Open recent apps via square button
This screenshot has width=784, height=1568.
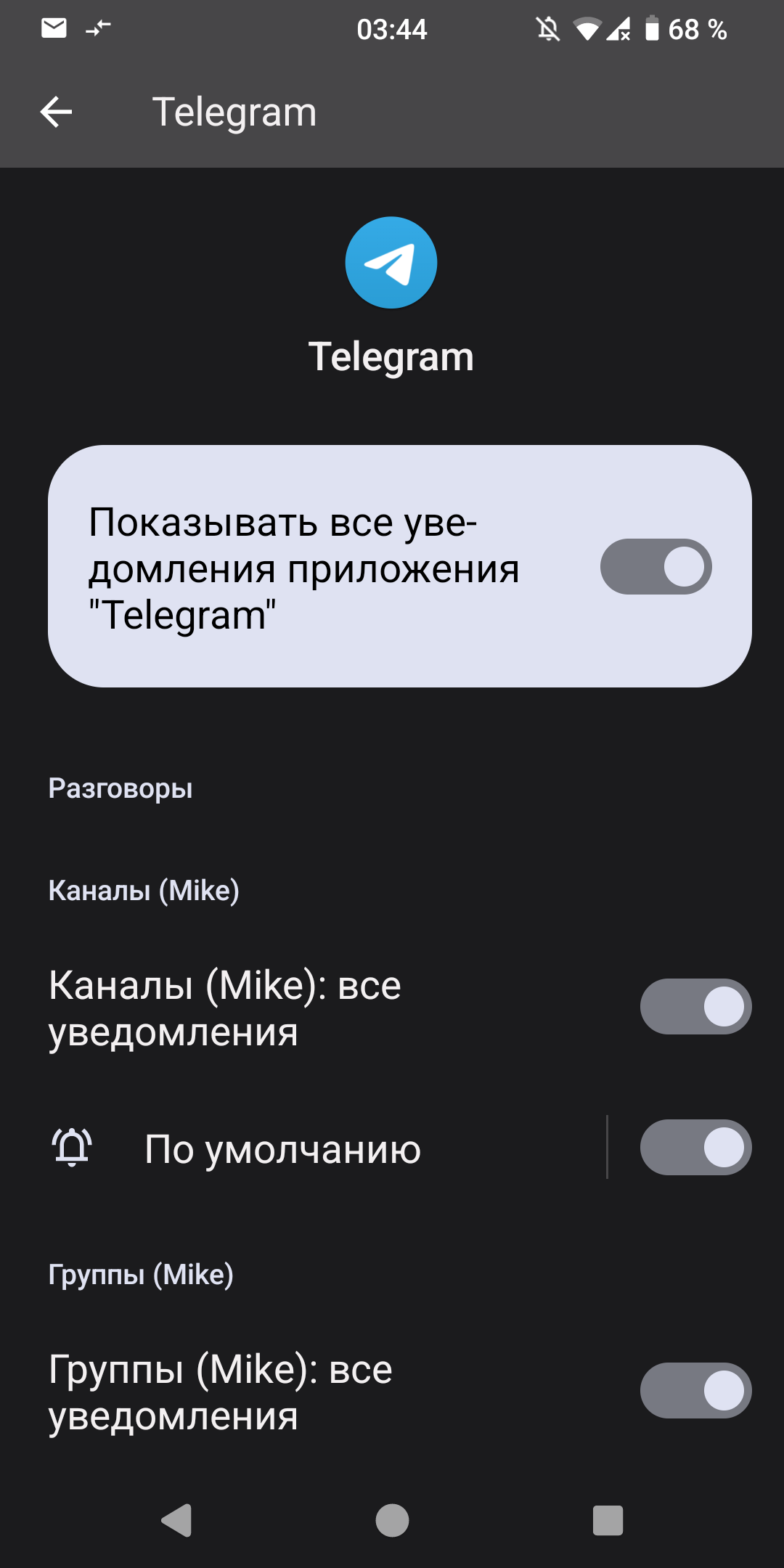click(608, 1520)
